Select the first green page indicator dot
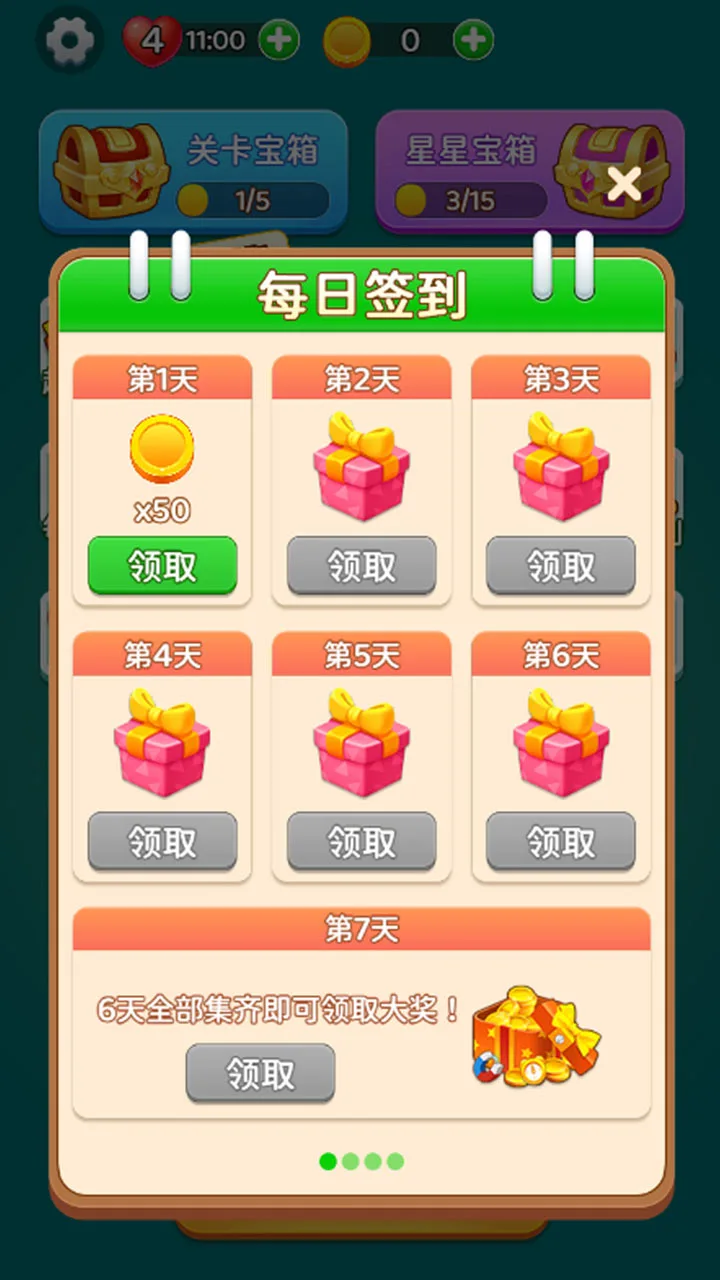Image resolution: width=720 pixels, height=1280 pixels. click(327, 1163)
